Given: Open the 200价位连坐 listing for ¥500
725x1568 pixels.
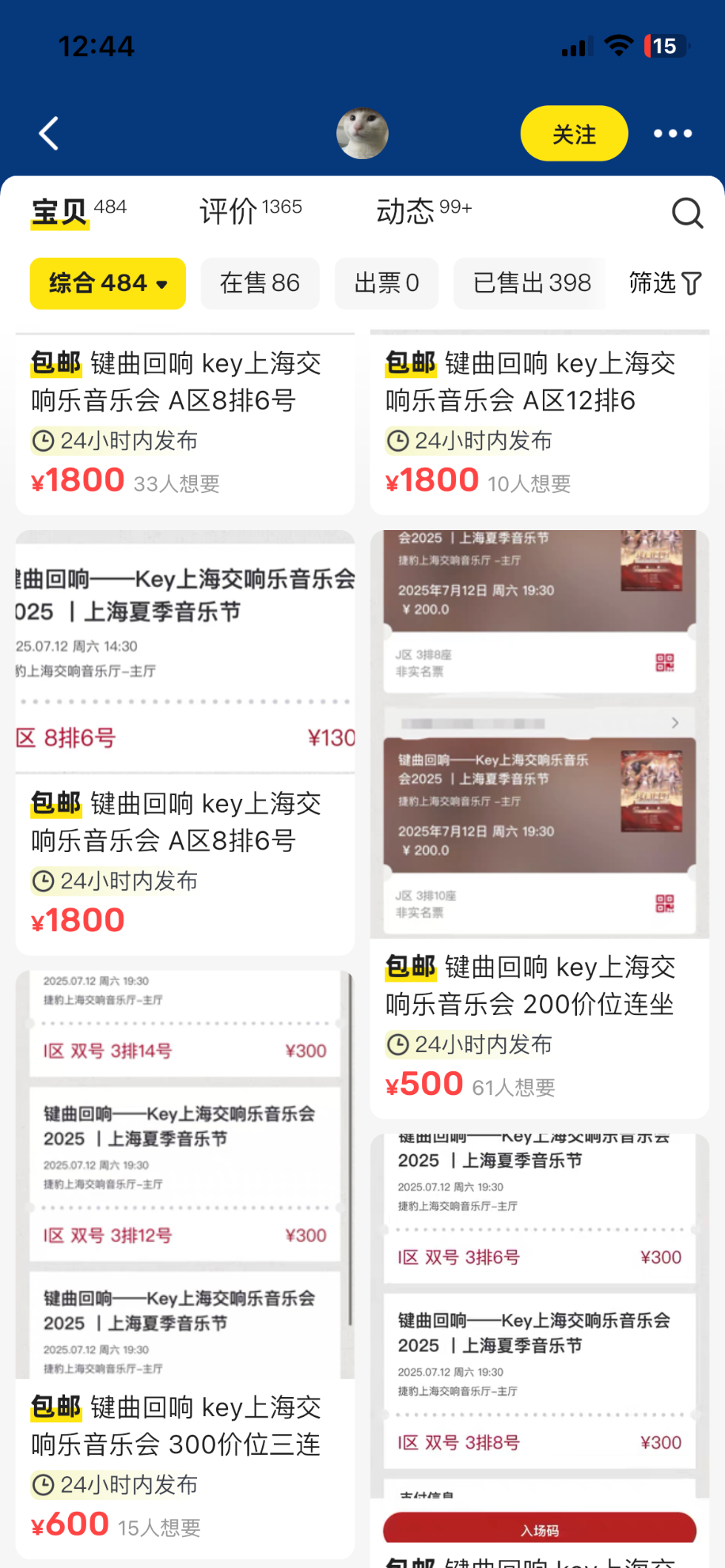Looking at the screenshot, I should tap(539, 824).
